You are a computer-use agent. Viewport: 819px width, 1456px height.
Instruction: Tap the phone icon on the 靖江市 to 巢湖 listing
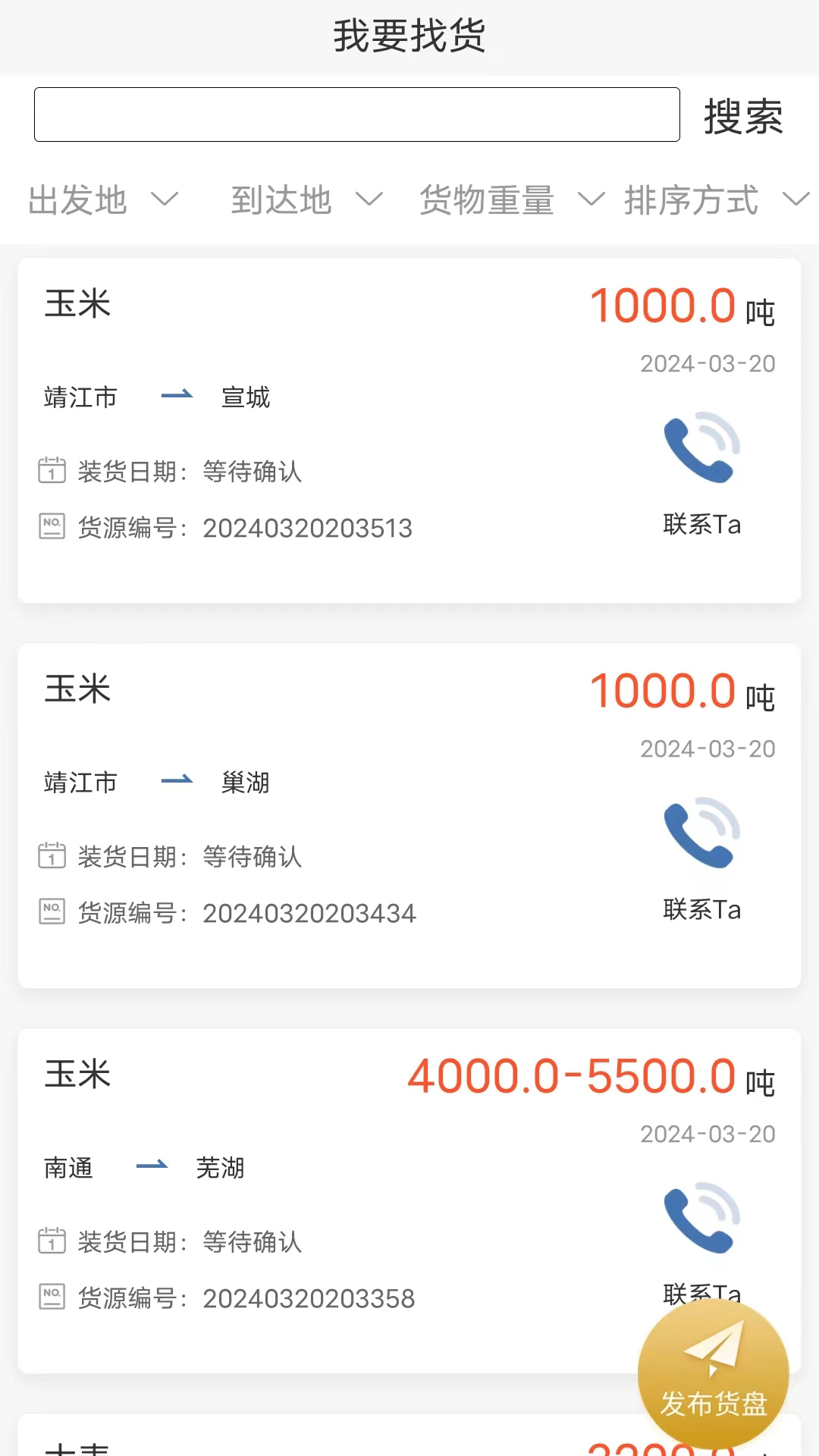[699, 834]
